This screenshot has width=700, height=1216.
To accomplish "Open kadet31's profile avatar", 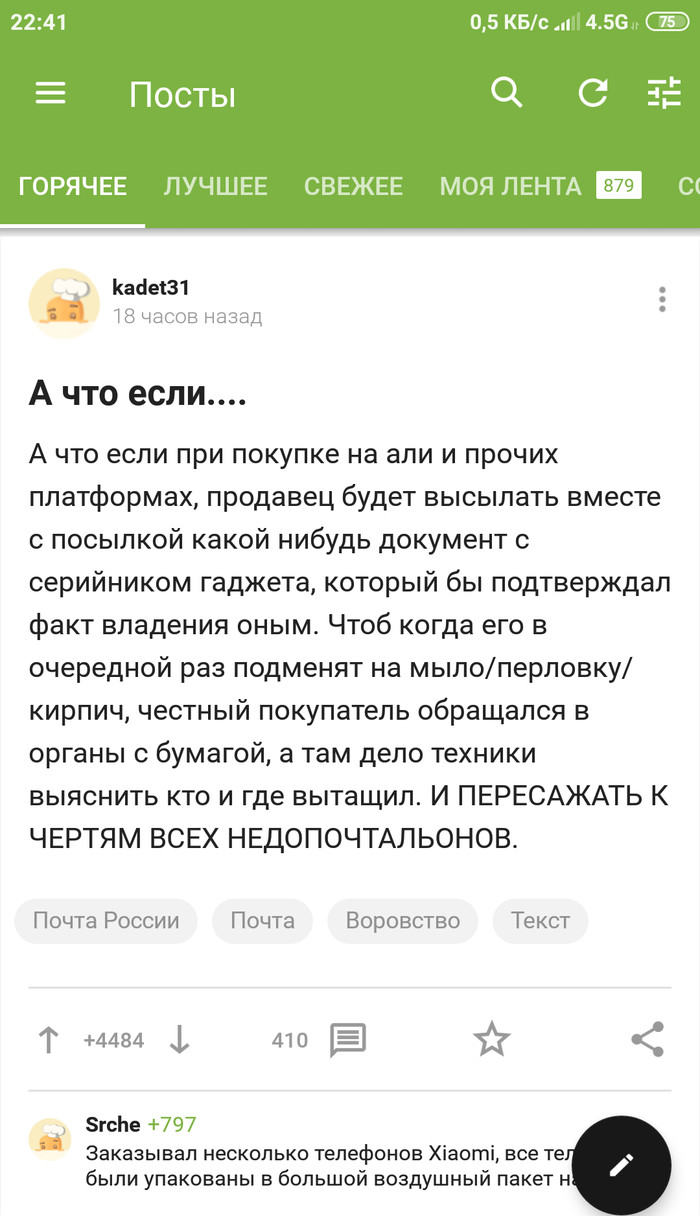I will pos(63,302).
